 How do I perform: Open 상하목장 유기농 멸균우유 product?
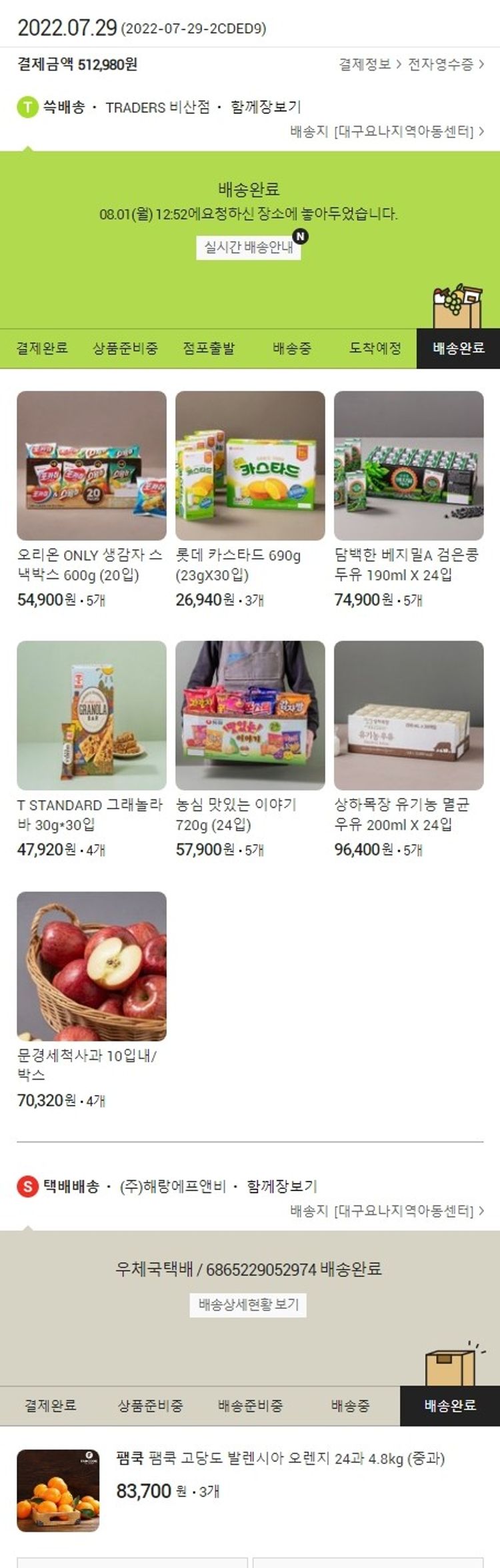coord(408,715)
